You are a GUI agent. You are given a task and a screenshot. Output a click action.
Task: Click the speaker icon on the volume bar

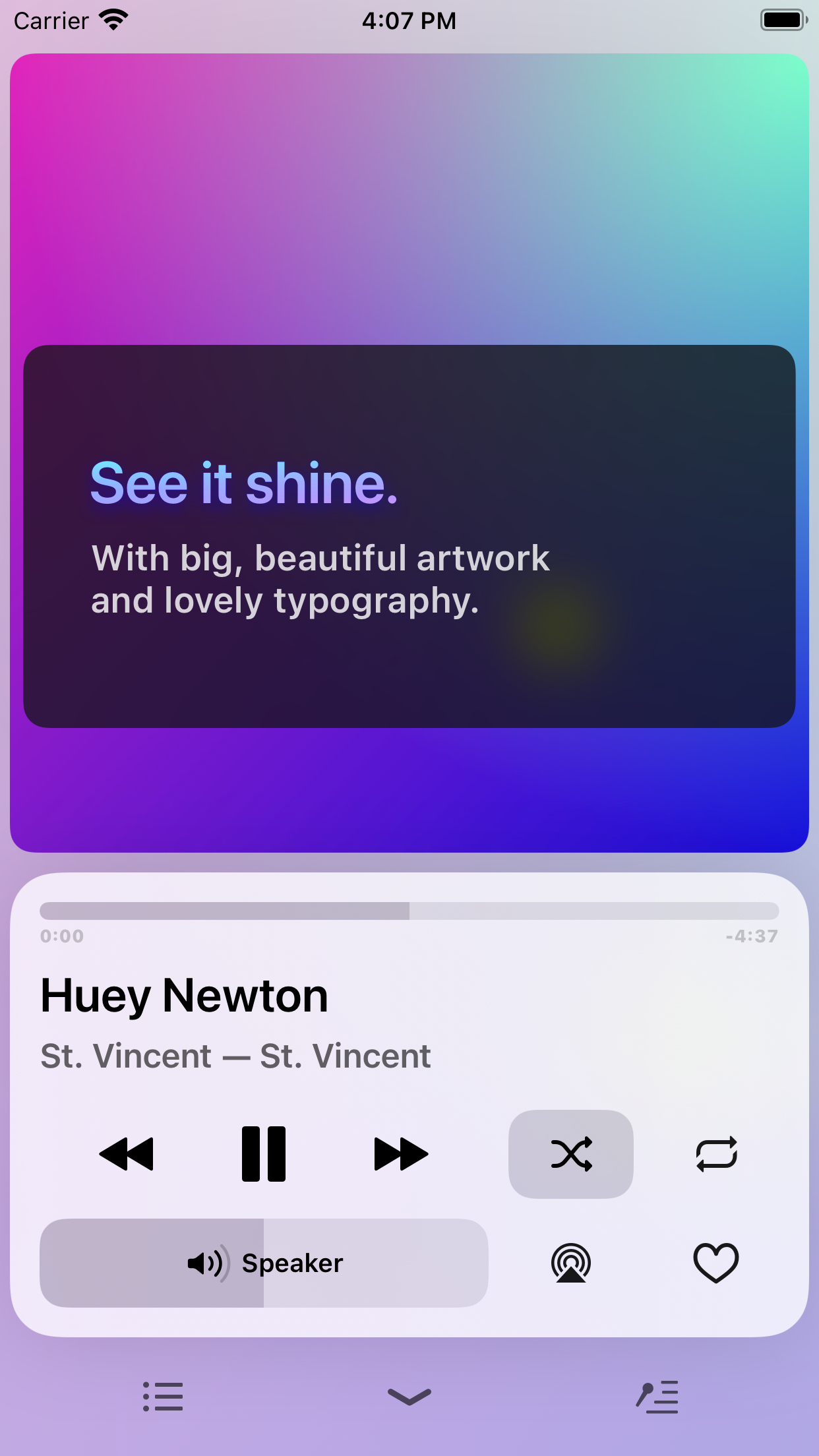click(x=206, y=1263)
